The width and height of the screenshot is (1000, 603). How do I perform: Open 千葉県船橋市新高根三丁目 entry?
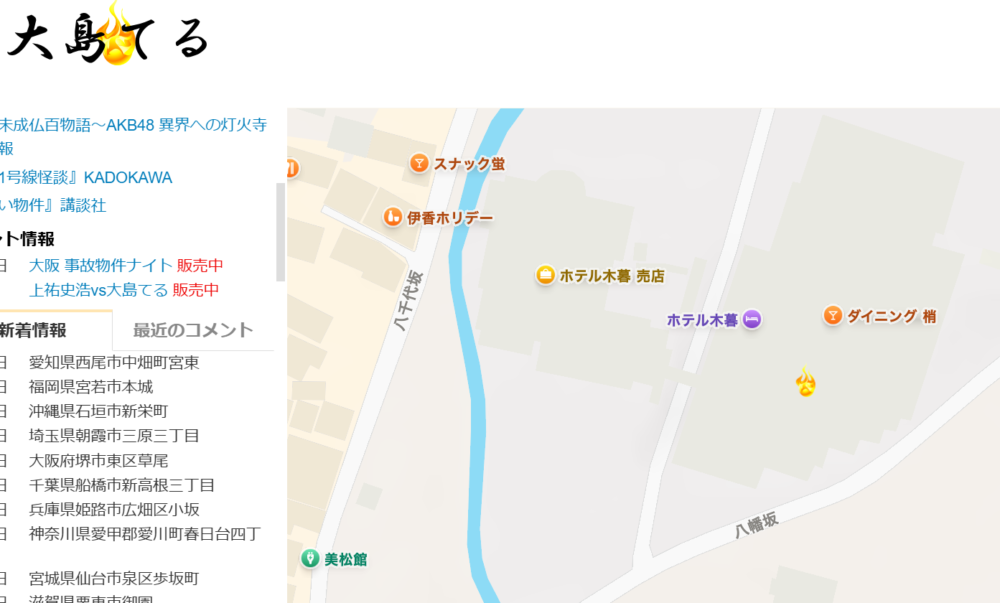click(x=121, y=485)
